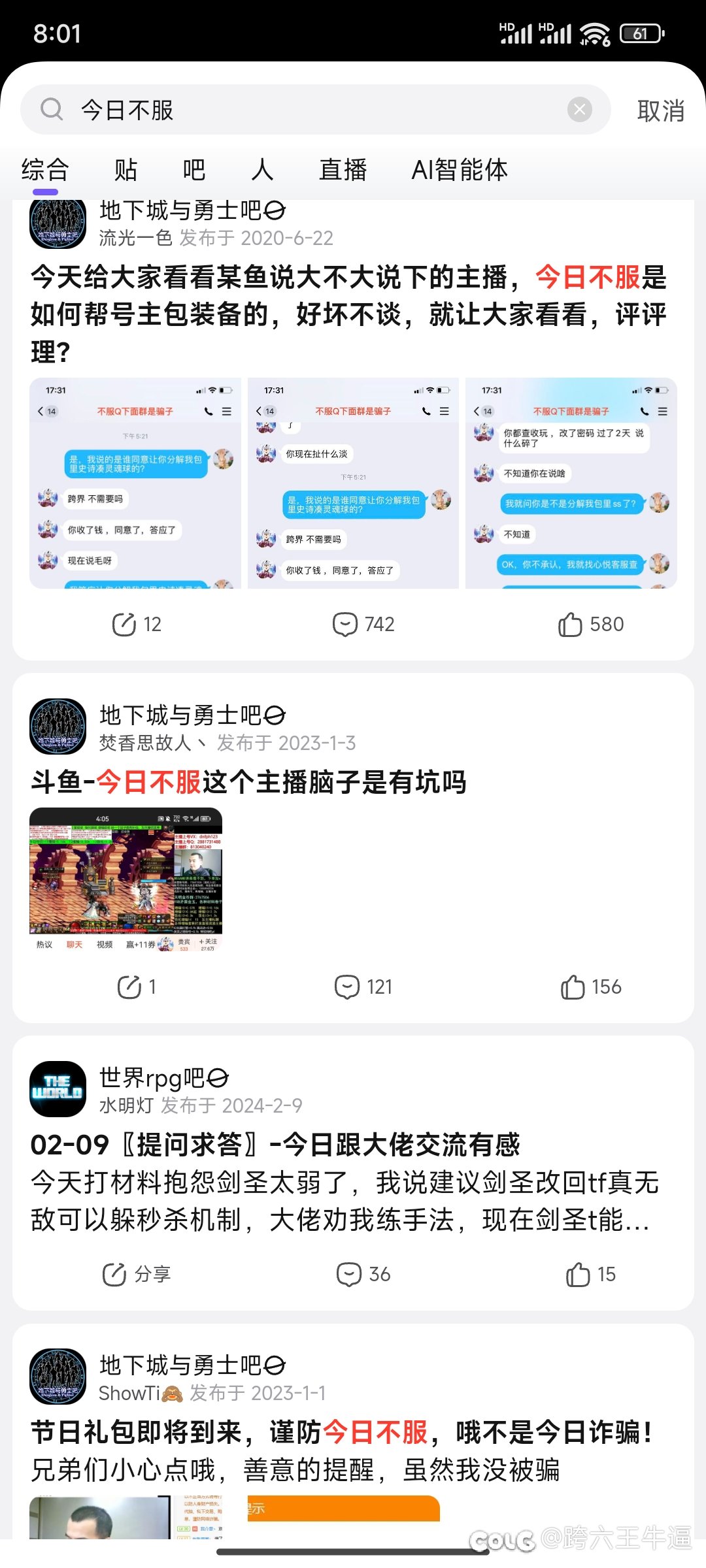Tap 分享 under 水明灯's post

pos(137,1274)
